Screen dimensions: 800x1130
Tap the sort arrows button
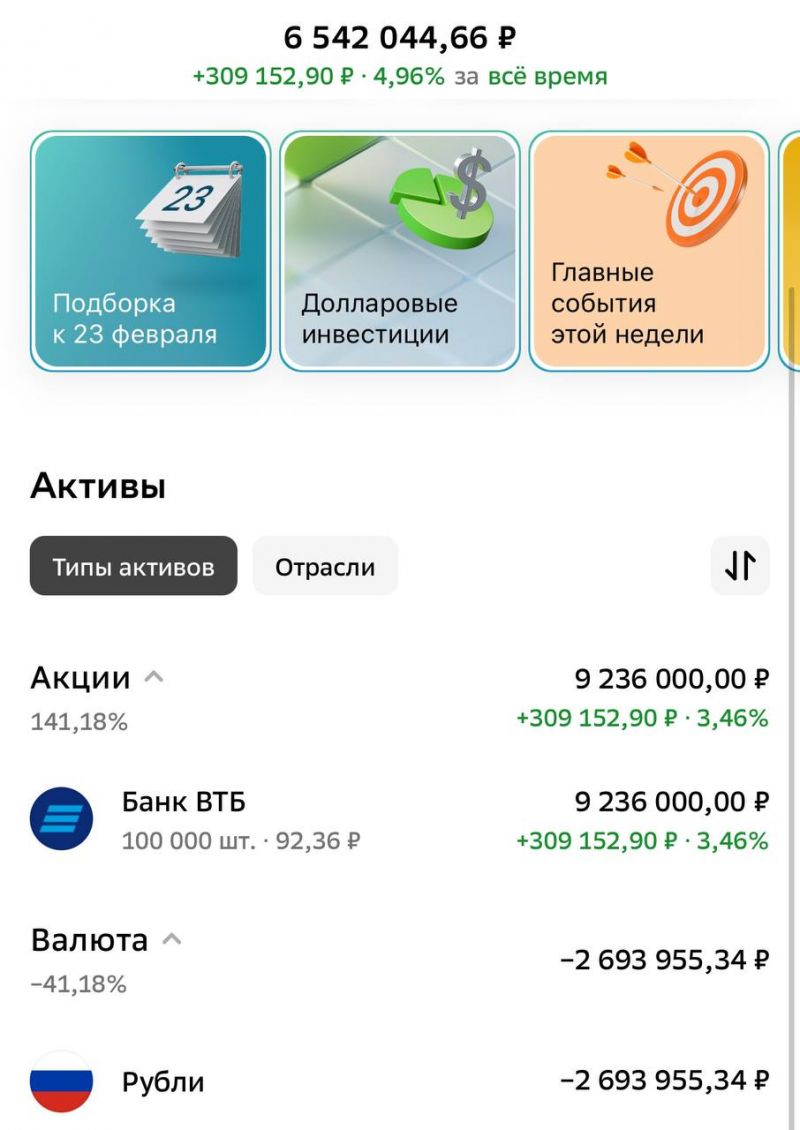(x=740, y=566)
